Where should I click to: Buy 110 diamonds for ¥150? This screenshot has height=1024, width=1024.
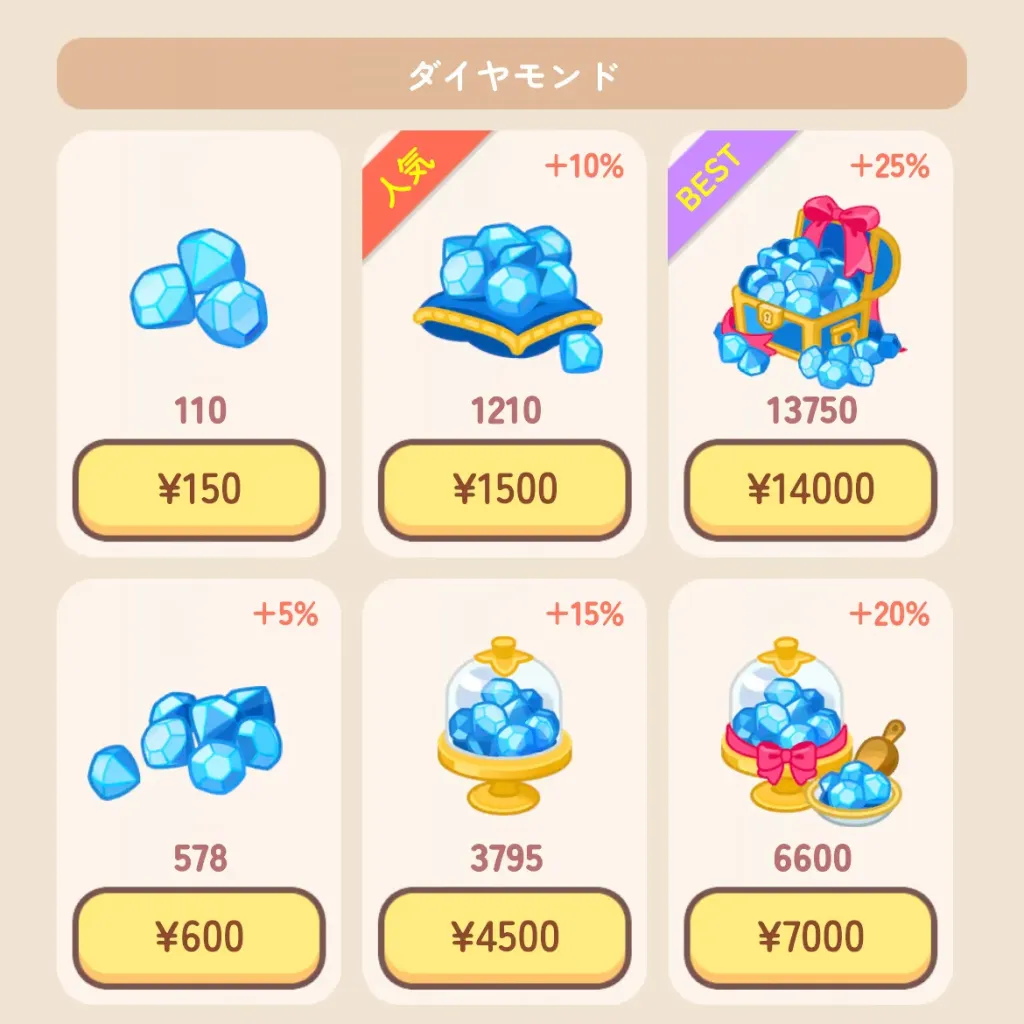click(x=199, y=489)
